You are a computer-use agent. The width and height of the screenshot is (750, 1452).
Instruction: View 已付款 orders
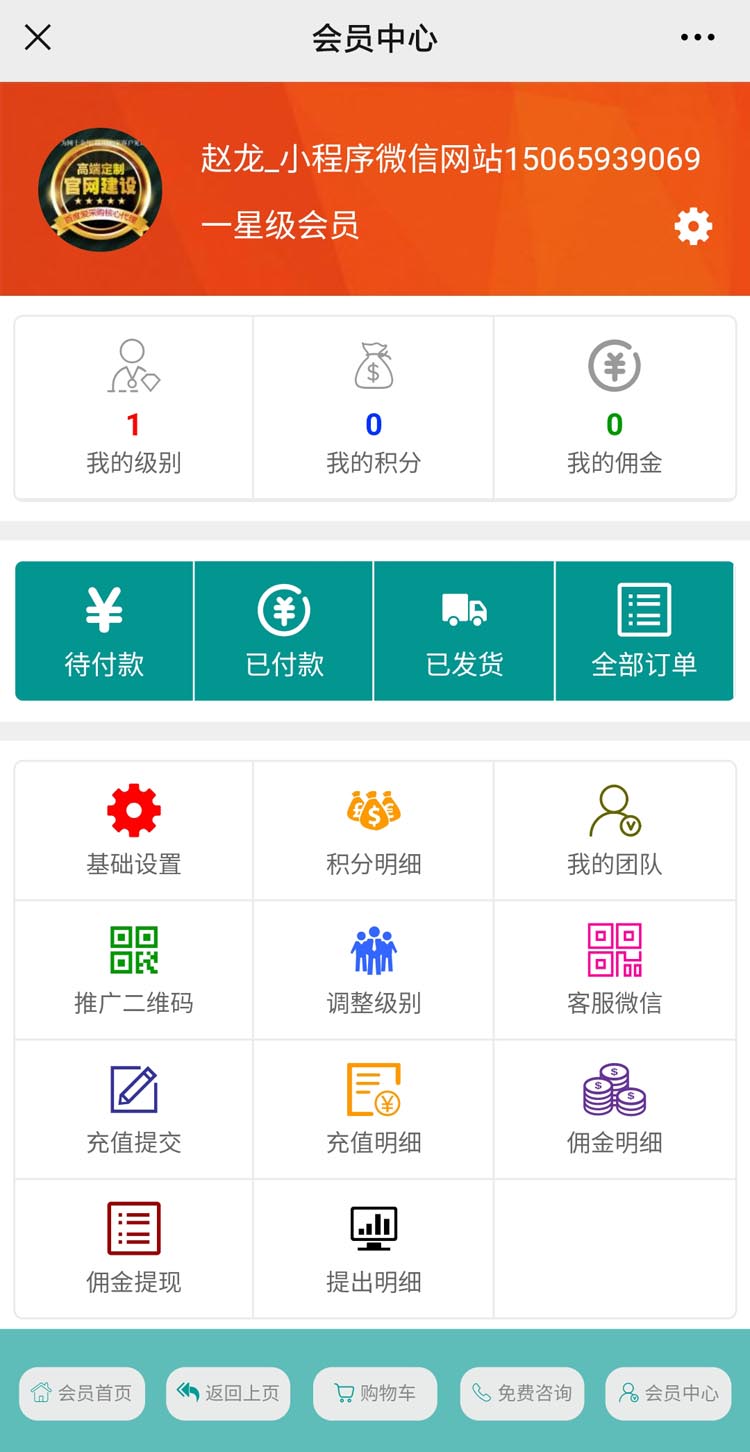click(284, 631)
